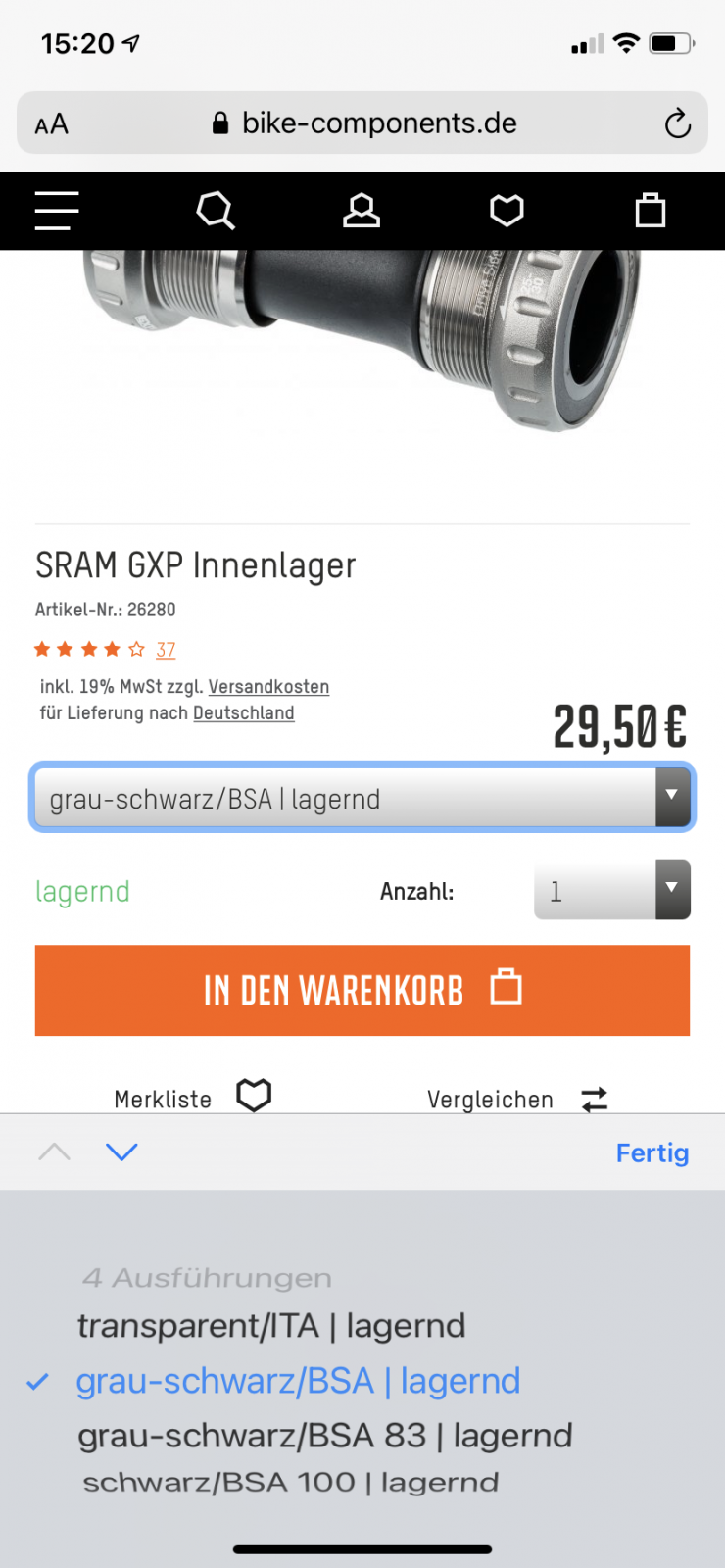Open the user account icon
The width and height of the screenshot is (725, 1568).
click(x=362, y=211)
